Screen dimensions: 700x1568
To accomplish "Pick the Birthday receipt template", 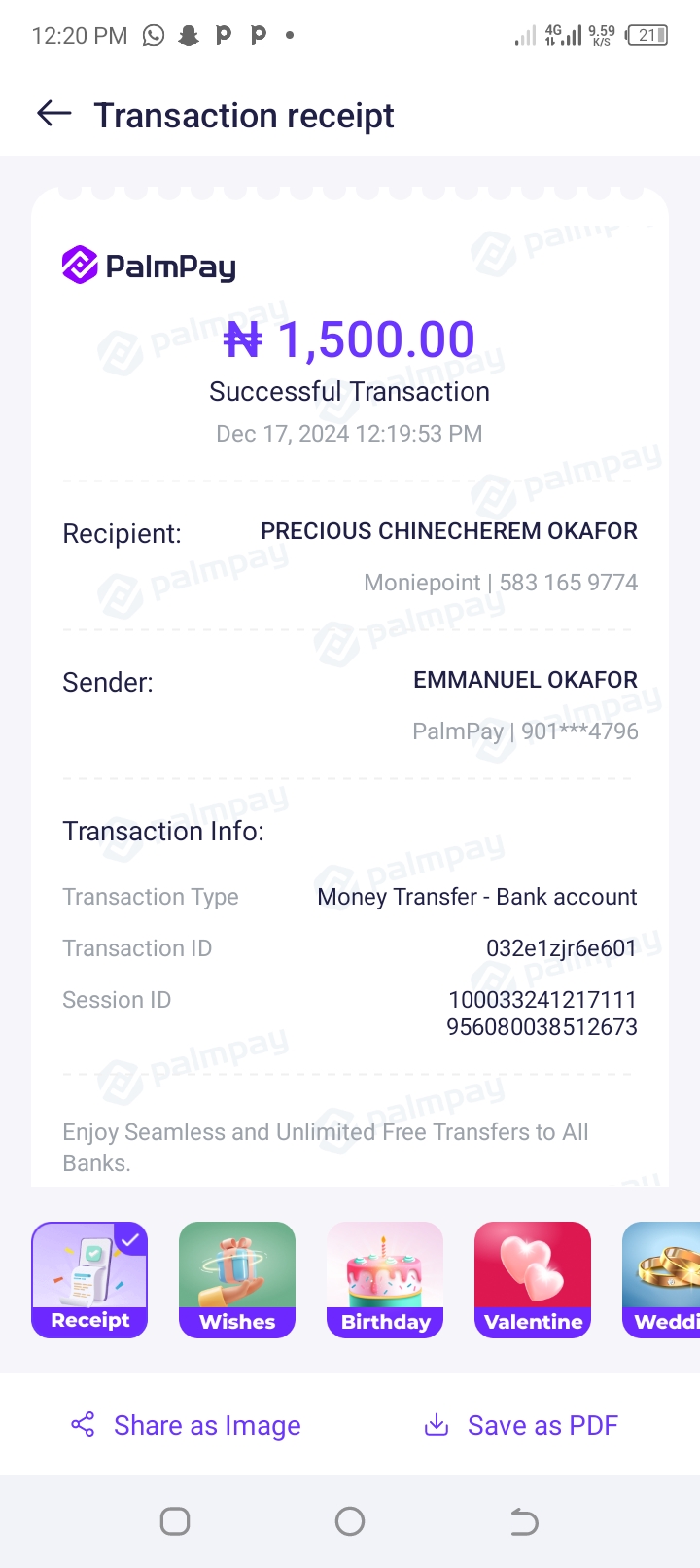I will pos(385,1279).
